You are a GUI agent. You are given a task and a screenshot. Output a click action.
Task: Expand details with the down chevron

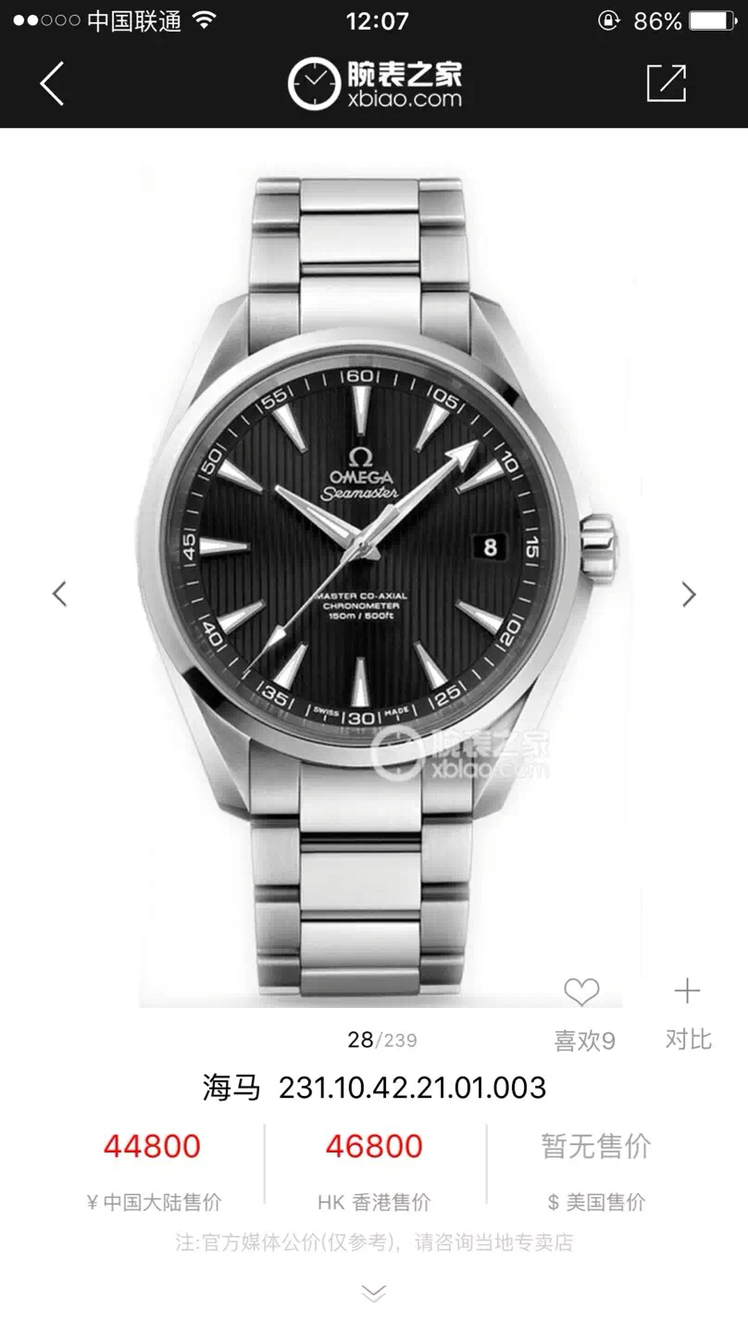pyautogui.click(x=373, y=1293)
